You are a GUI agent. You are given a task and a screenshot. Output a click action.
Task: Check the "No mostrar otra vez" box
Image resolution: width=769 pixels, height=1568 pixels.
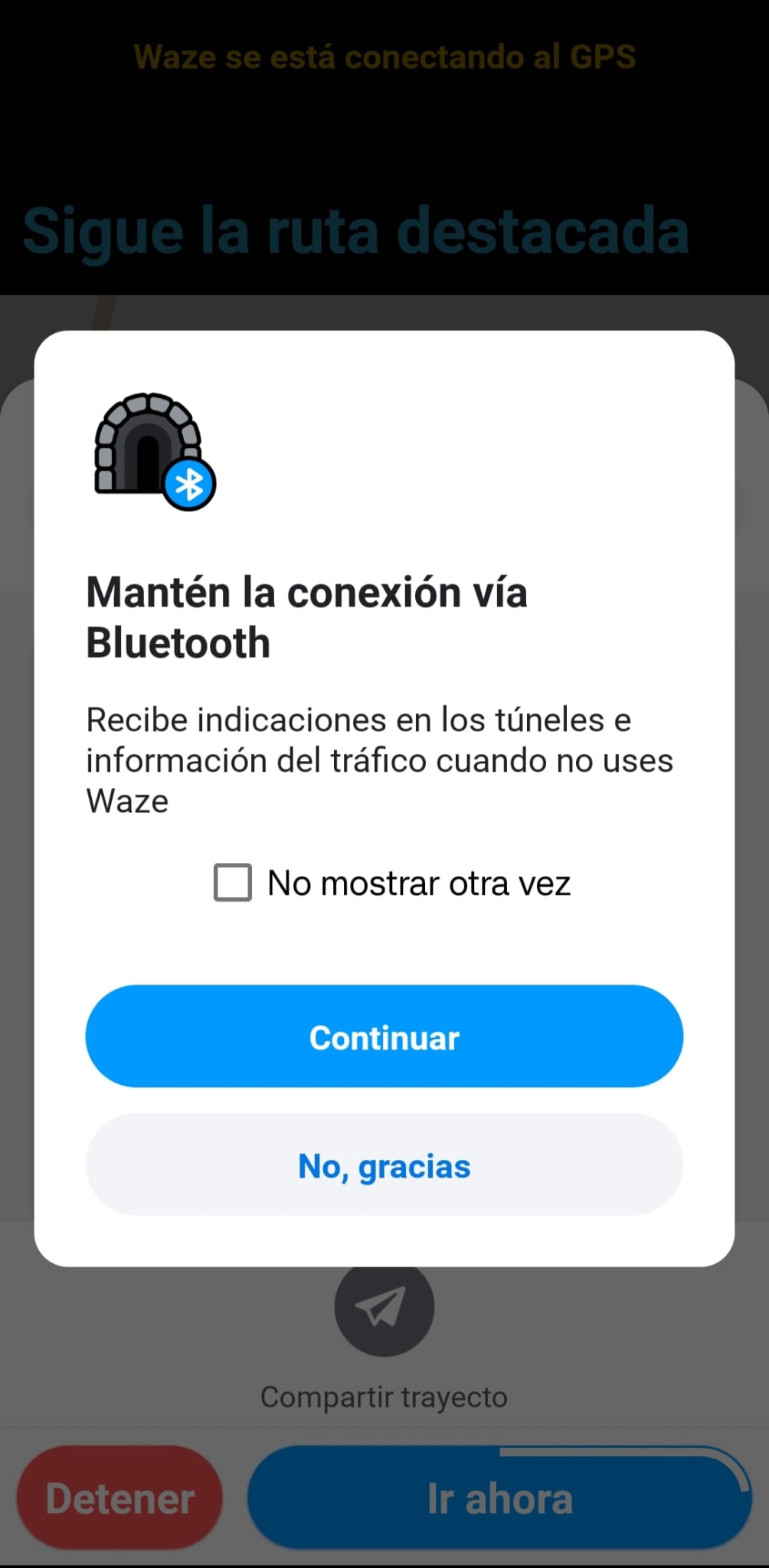coord(233,883)
